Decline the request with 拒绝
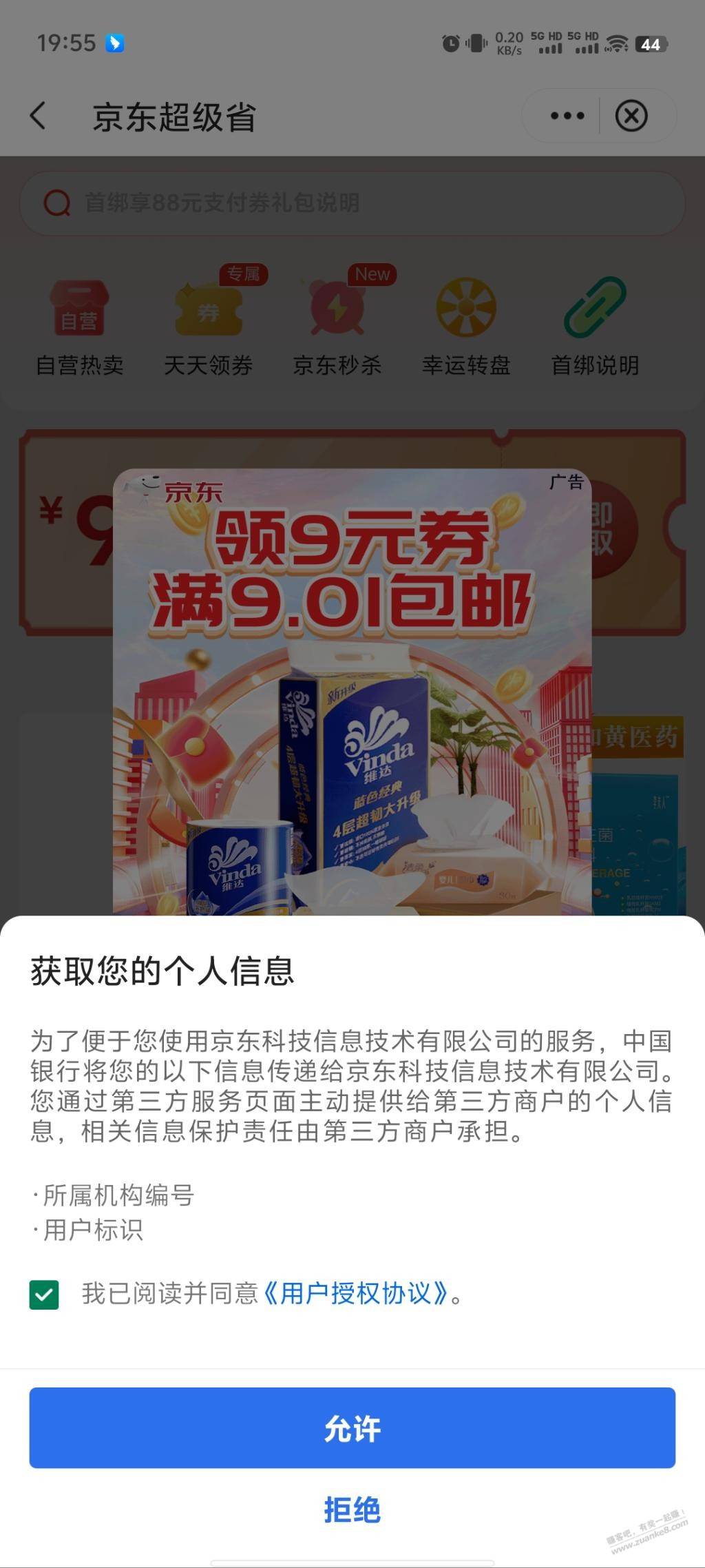 coord(352,1509)
